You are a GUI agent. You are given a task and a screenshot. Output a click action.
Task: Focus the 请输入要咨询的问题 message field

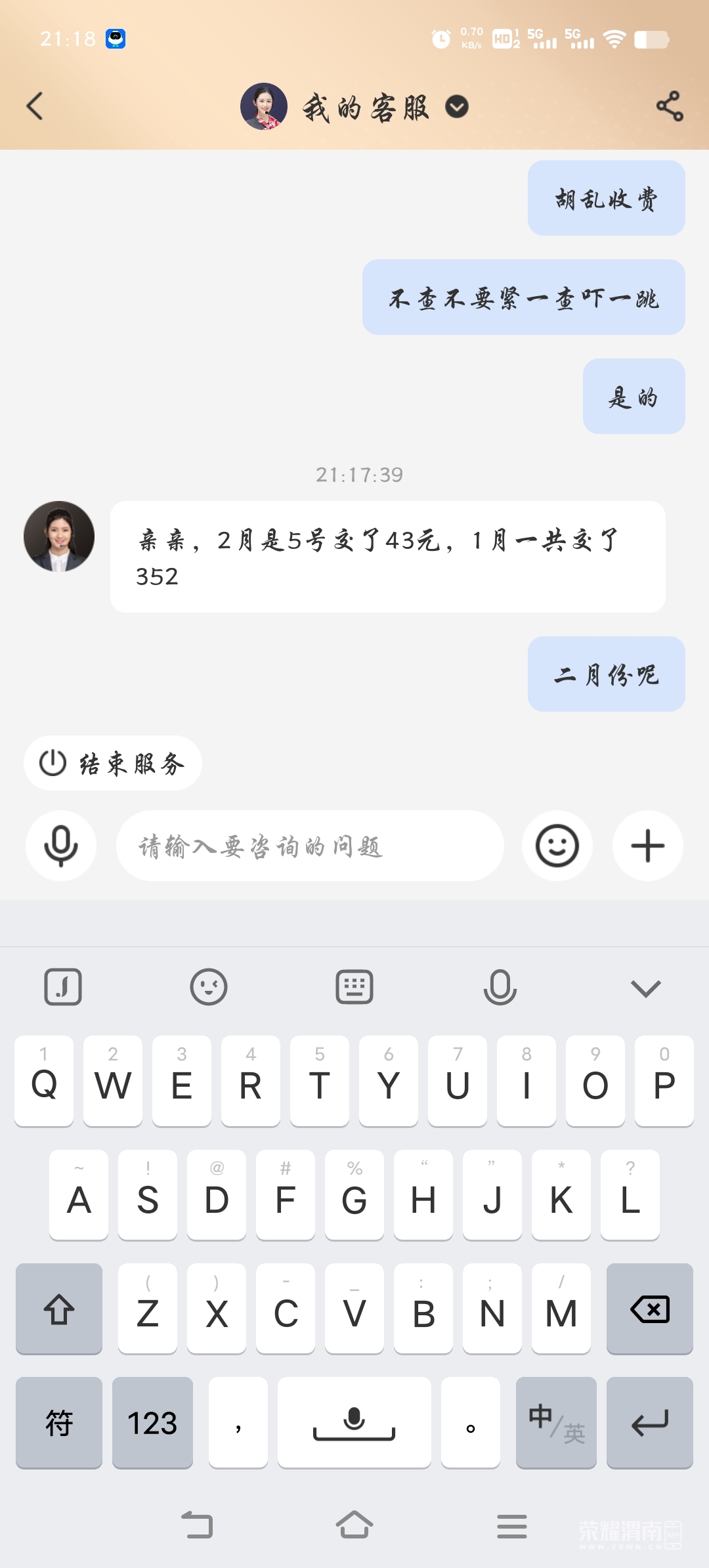(x=310, y=846)
